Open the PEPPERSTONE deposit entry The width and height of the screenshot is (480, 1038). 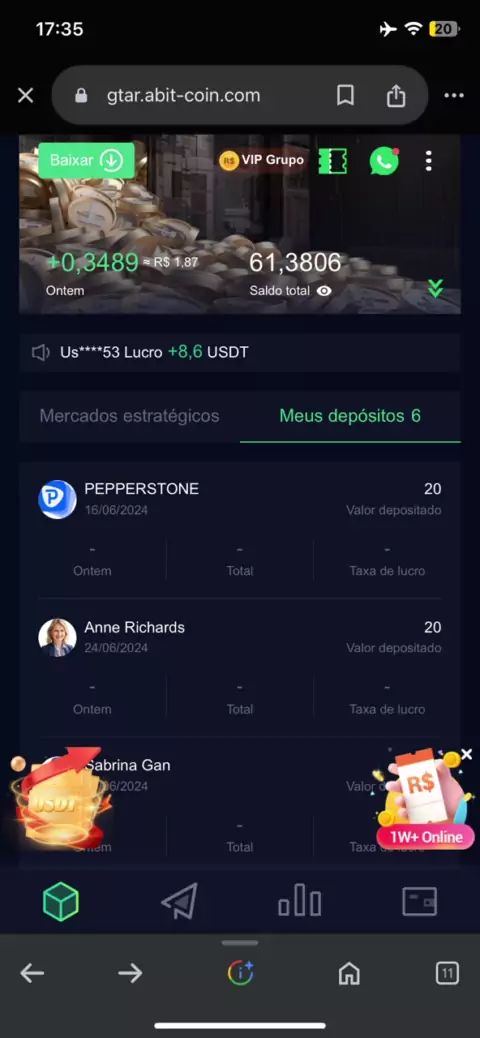240,530
